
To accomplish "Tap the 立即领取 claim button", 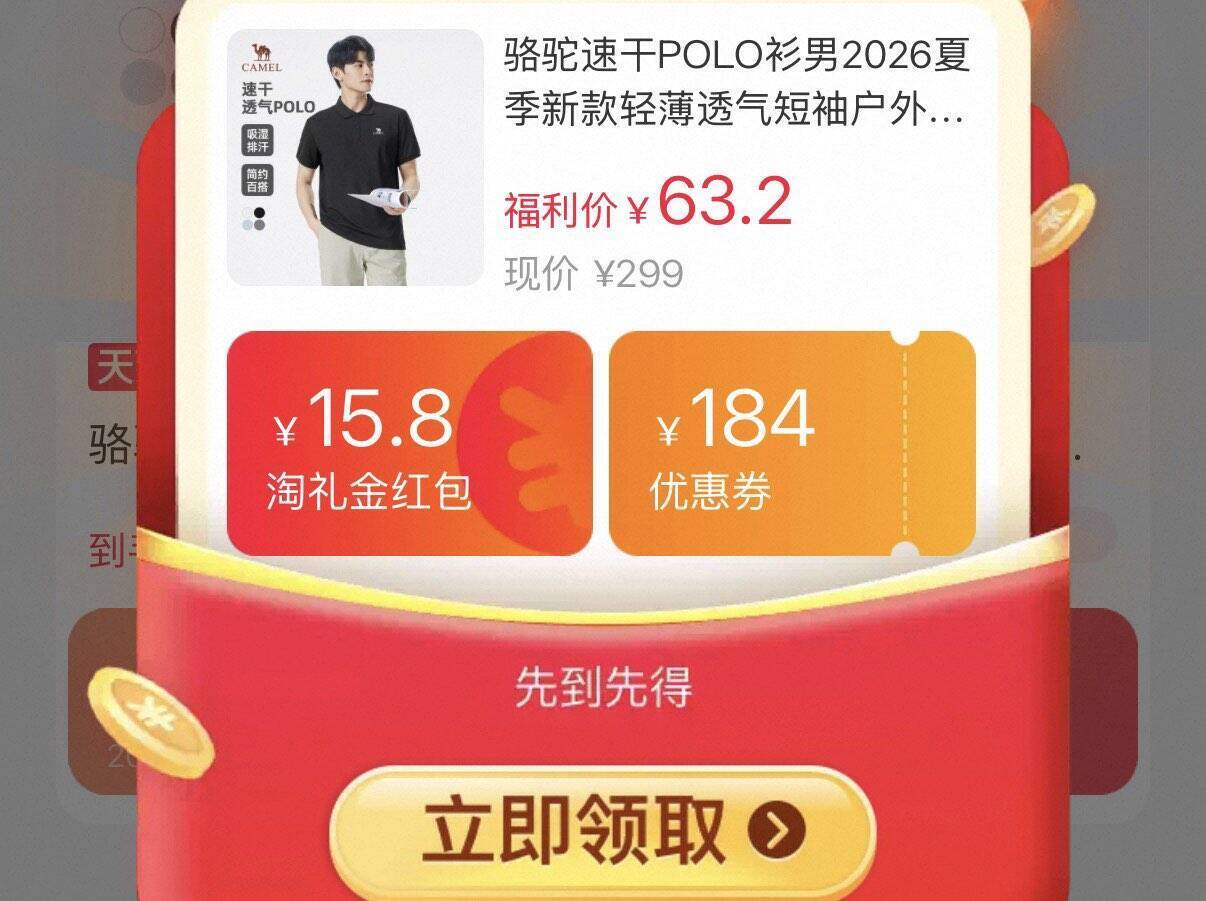I will (x=602, y=829).
